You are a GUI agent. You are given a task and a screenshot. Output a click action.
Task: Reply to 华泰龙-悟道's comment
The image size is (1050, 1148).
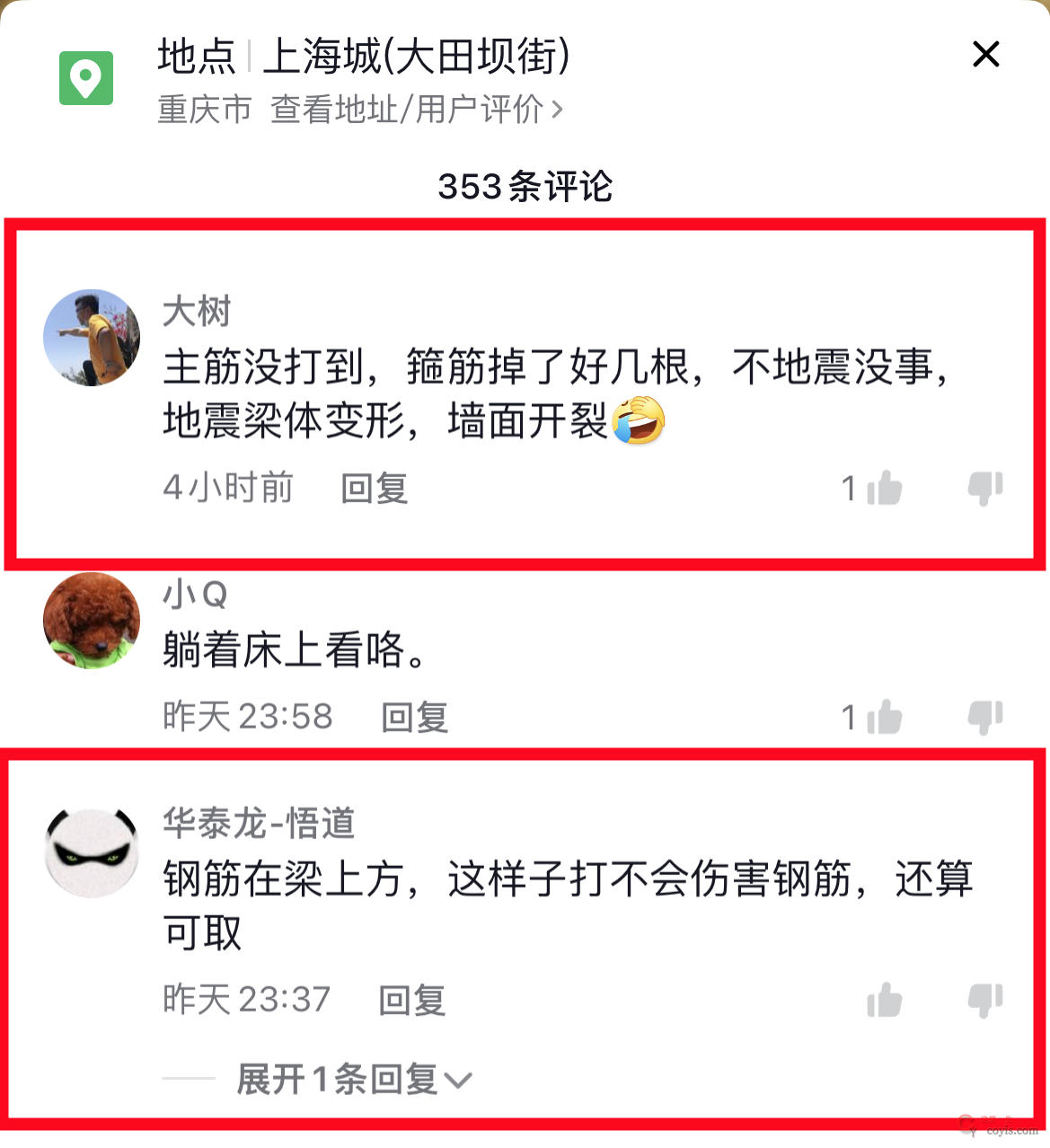point(412,1000)
